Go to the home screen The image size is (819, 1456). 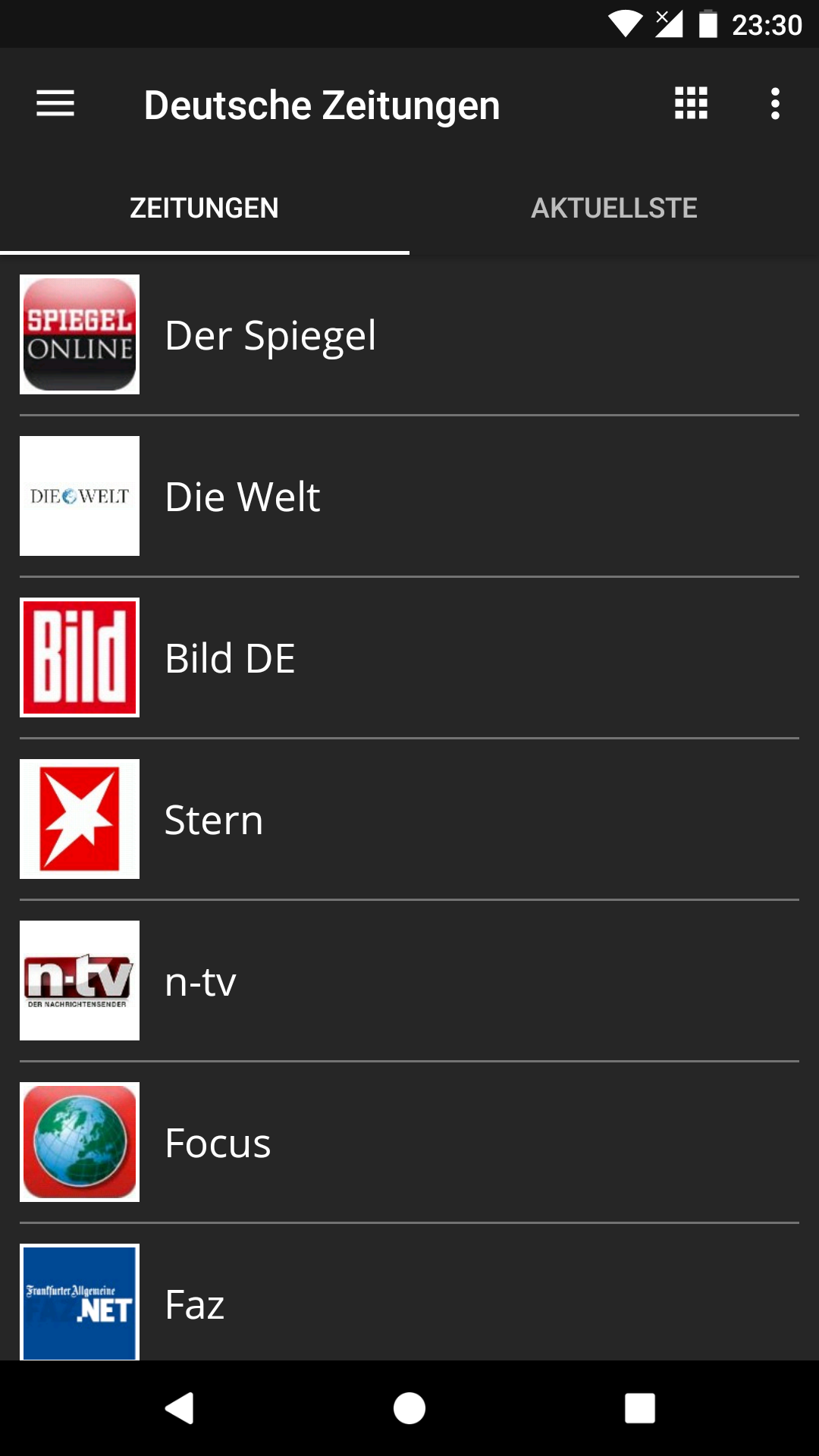(x=409, y=1408)
